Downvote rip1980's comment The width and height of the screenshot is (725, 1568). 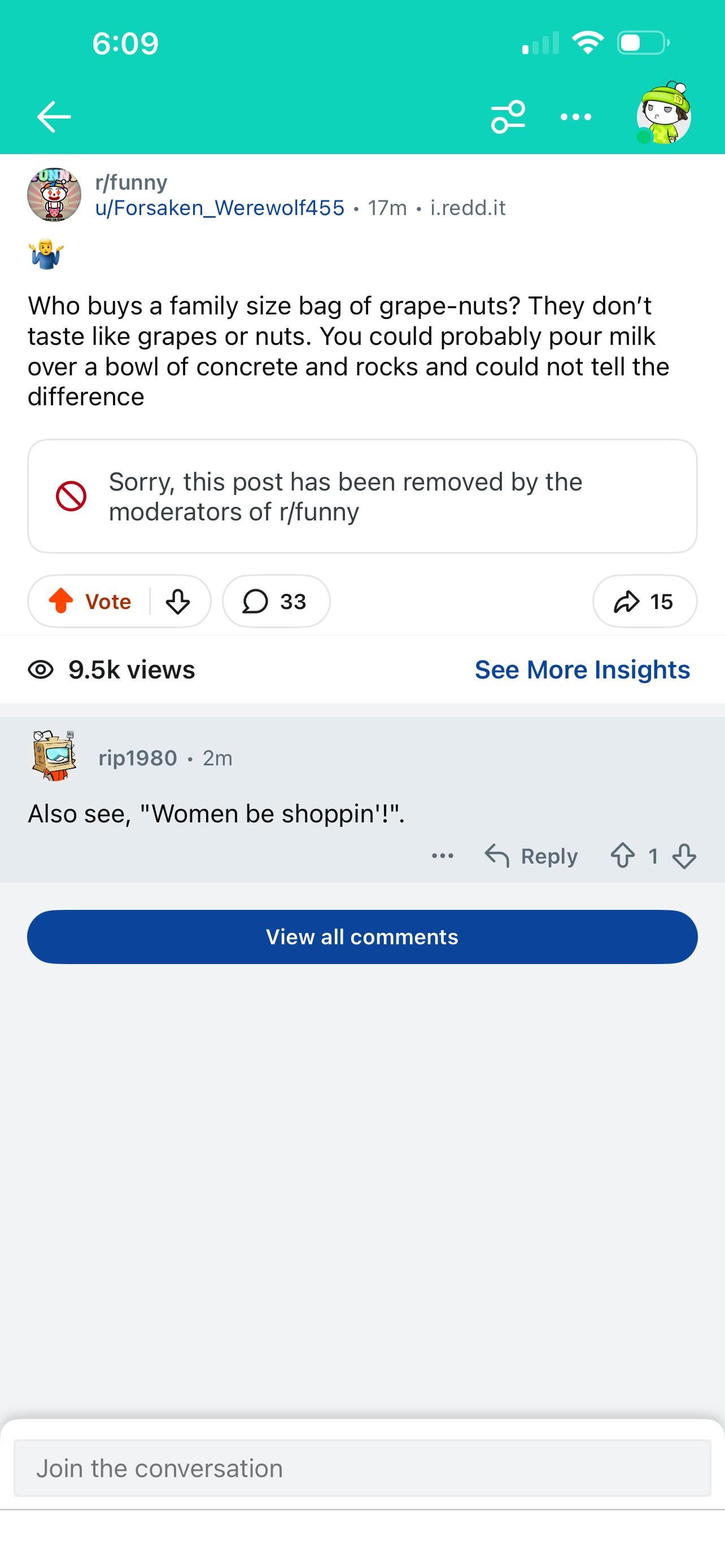point(684,856)
